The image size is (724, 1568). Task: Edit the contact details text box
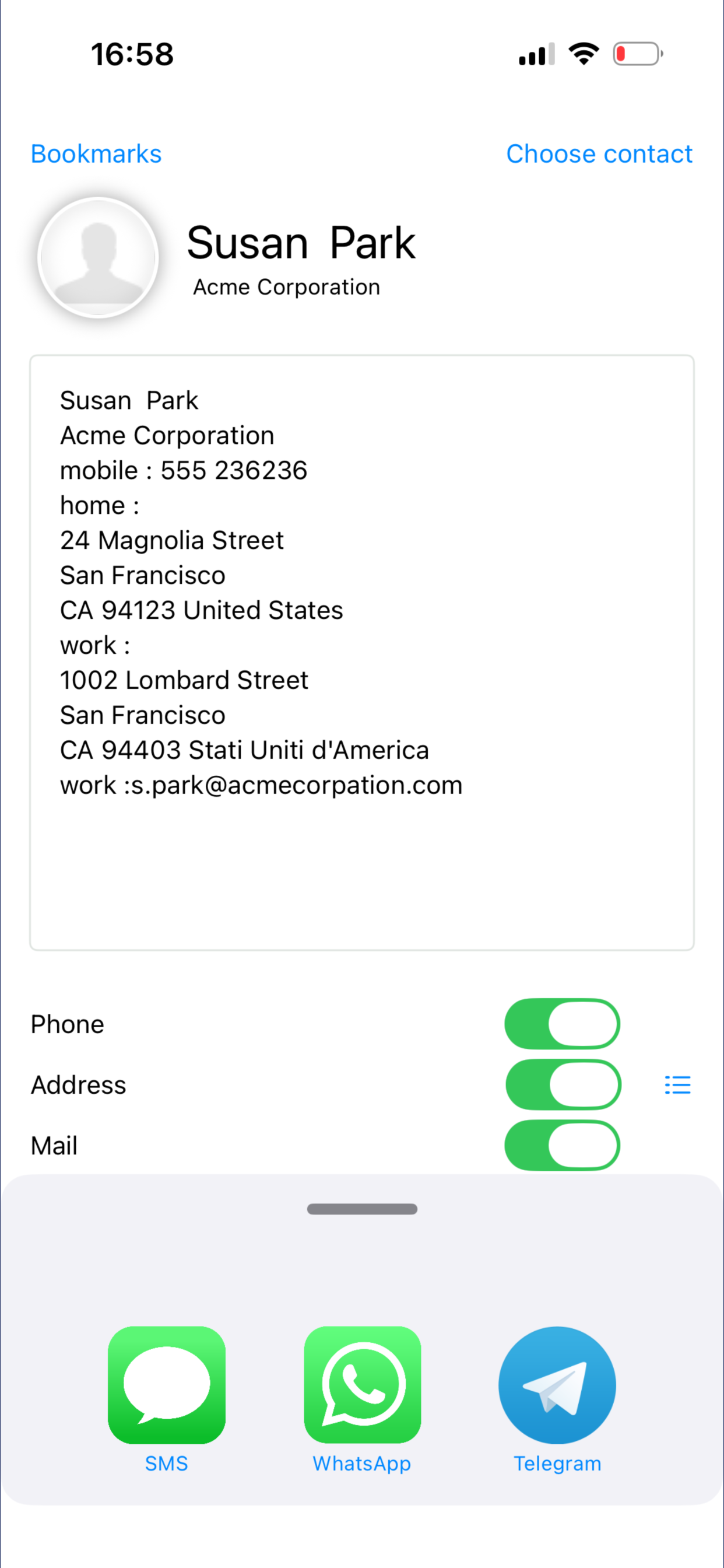[361, 652]
